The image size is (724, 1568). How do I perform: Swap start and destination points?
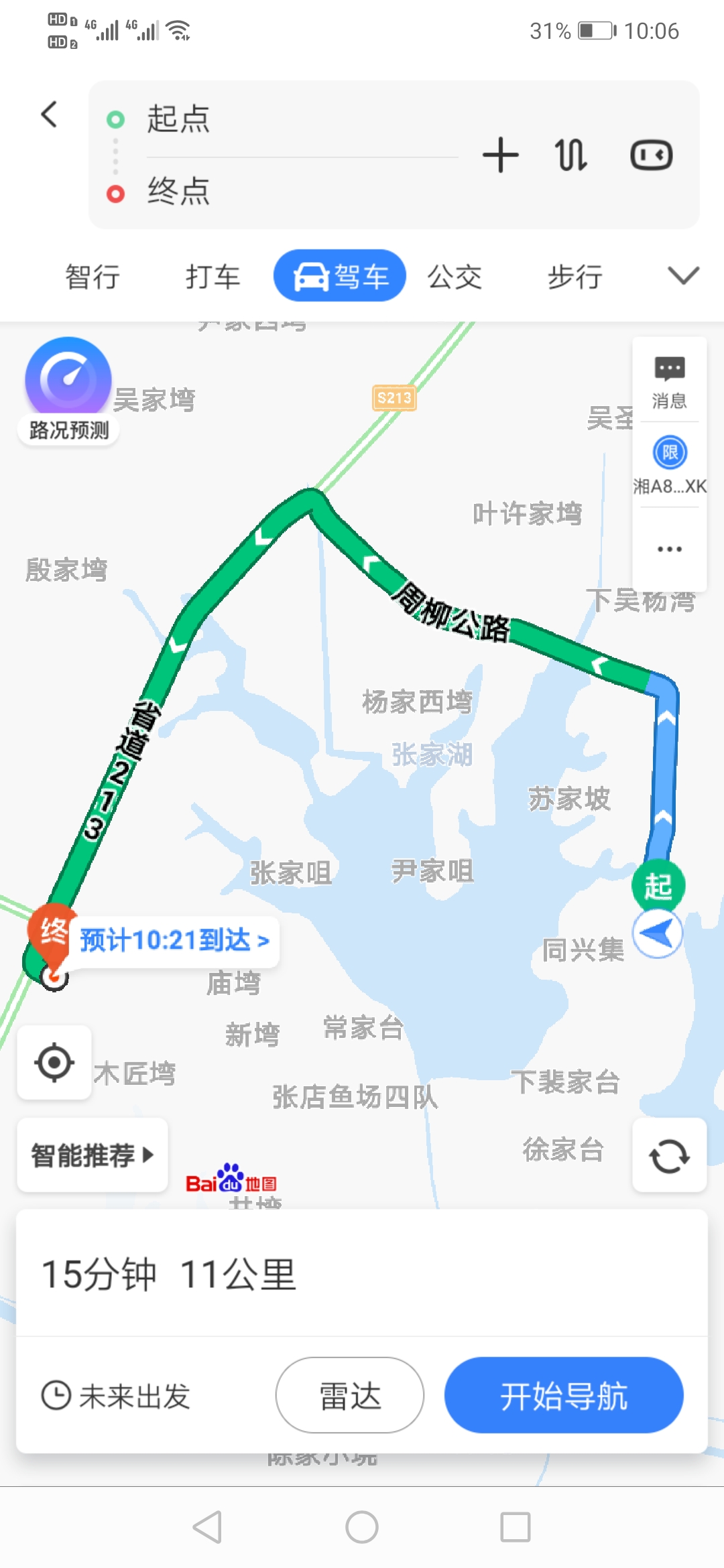point(571,155)
